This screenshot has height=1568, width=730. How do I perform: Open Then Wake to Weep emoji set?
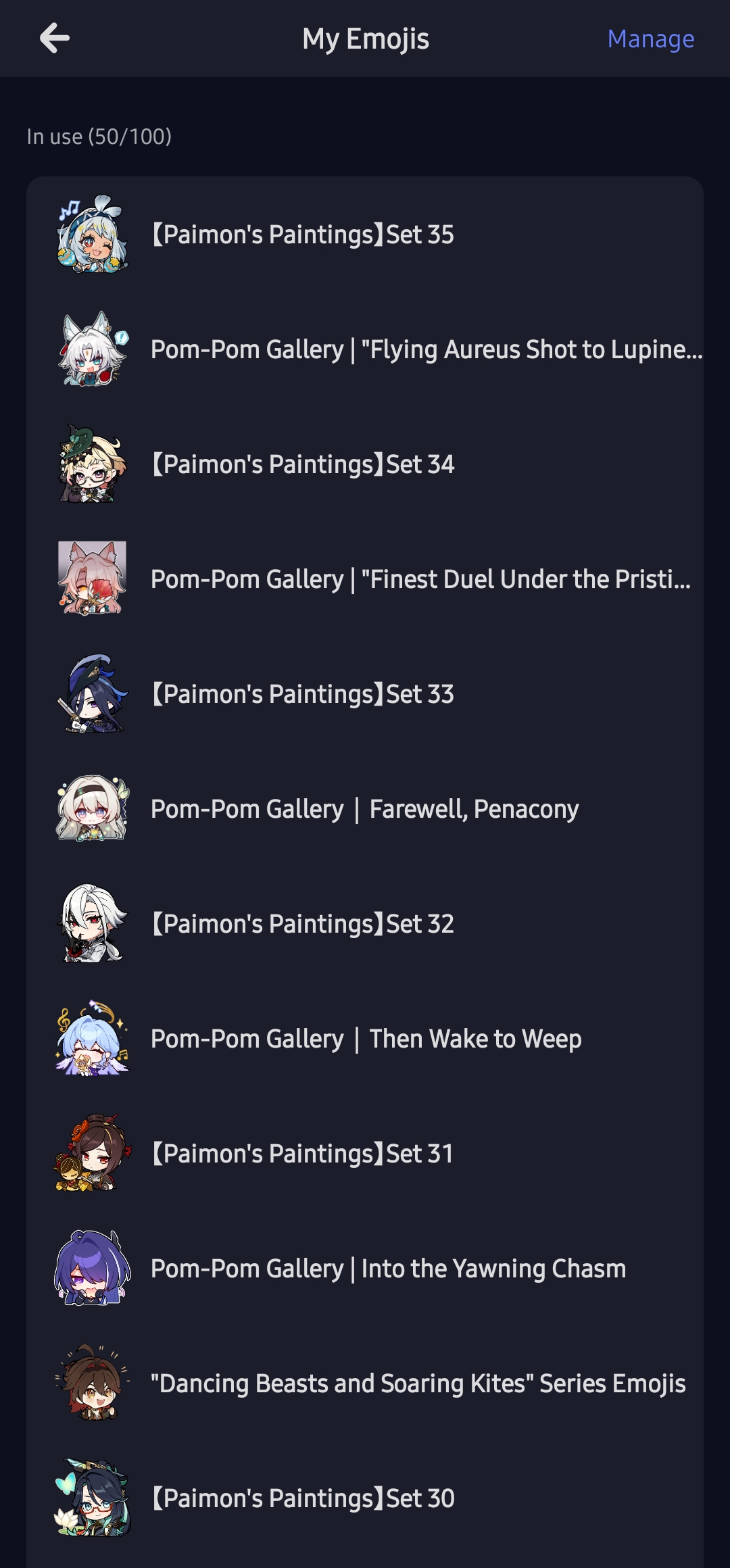pos(366,1039)
